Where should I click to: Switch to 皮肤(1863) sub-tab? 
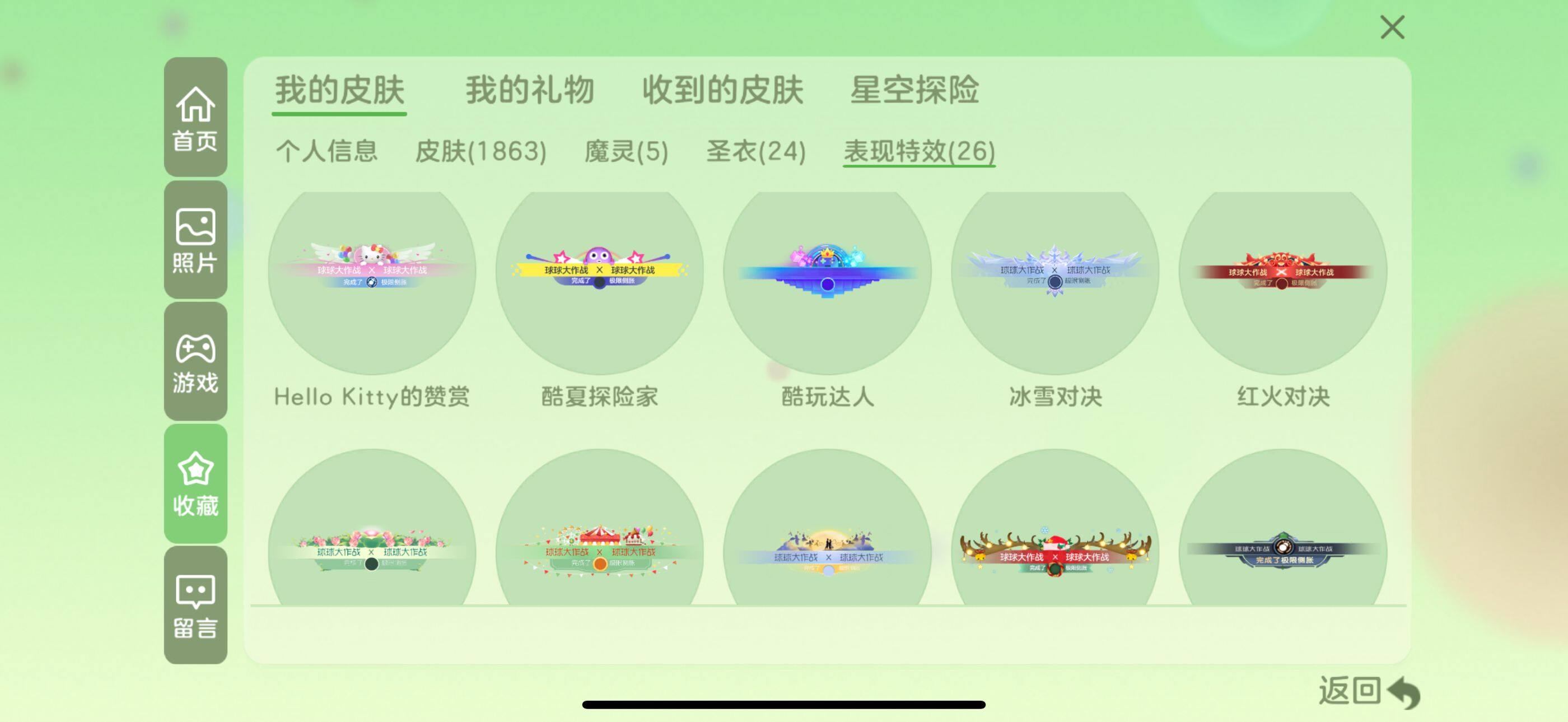click(x=480, y=151)
